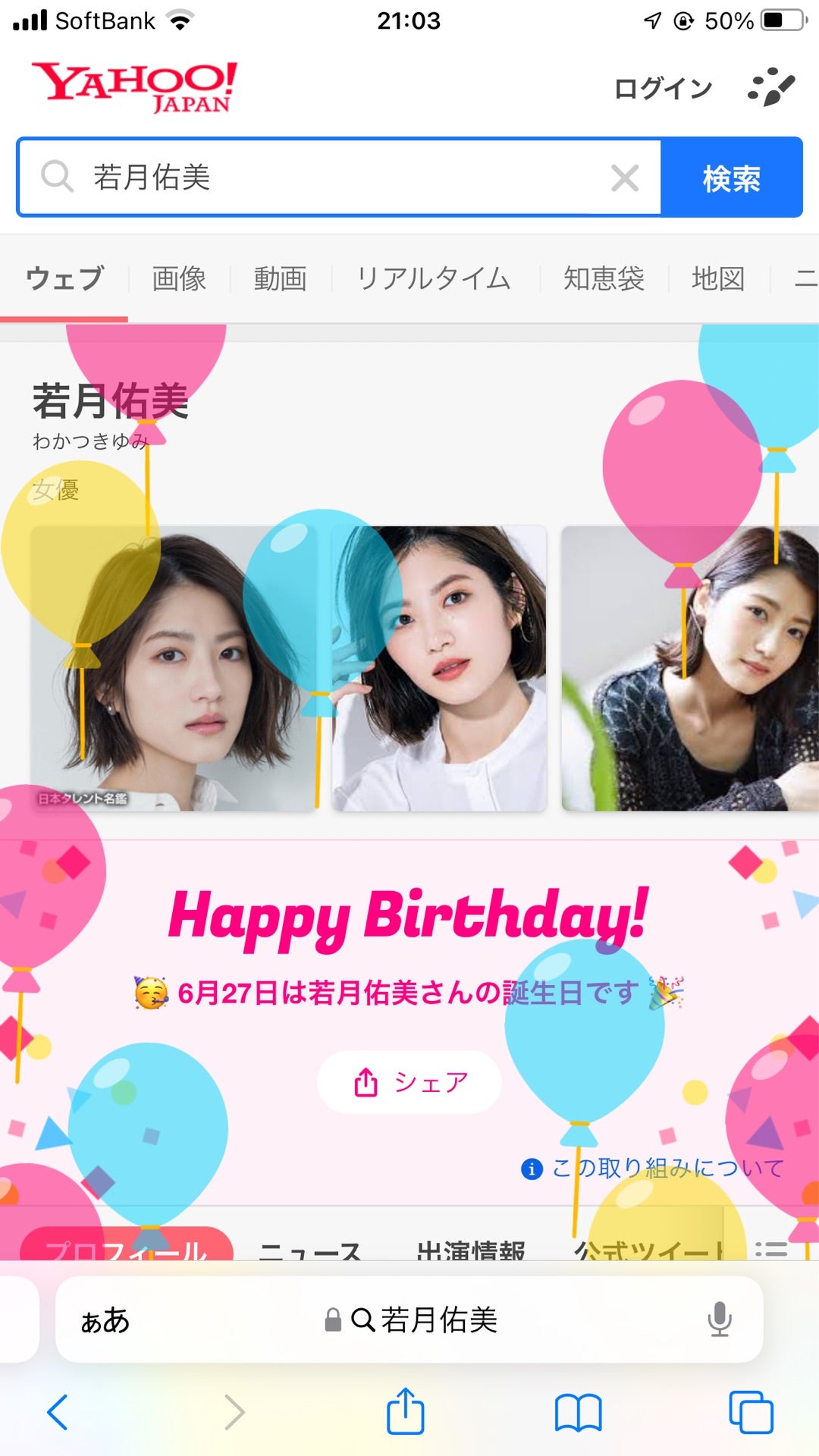
Task: Switch to the 画像 images tab
Action: click(179, 279)
